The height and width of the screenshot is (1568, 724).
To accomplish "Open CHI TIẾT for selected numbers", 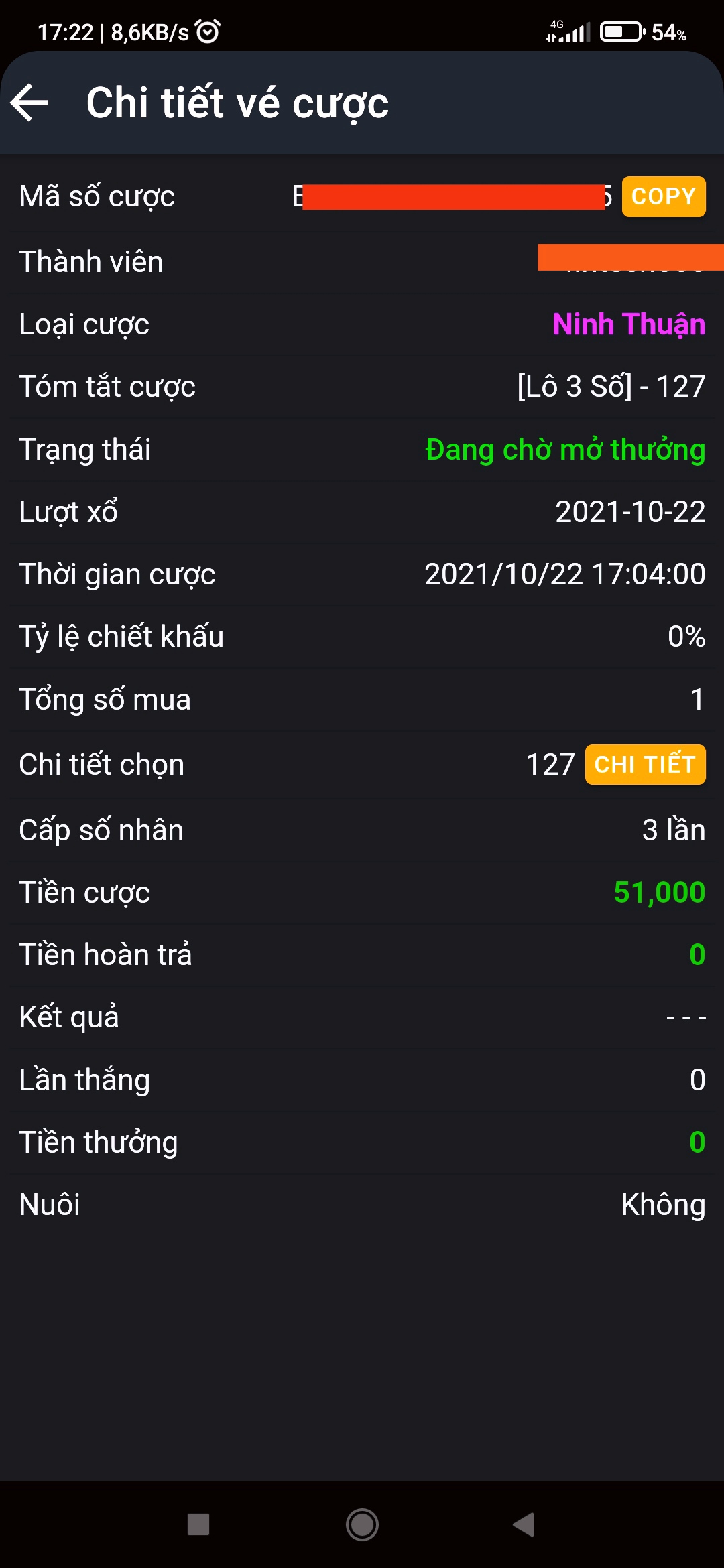I will tap(645, 765).
